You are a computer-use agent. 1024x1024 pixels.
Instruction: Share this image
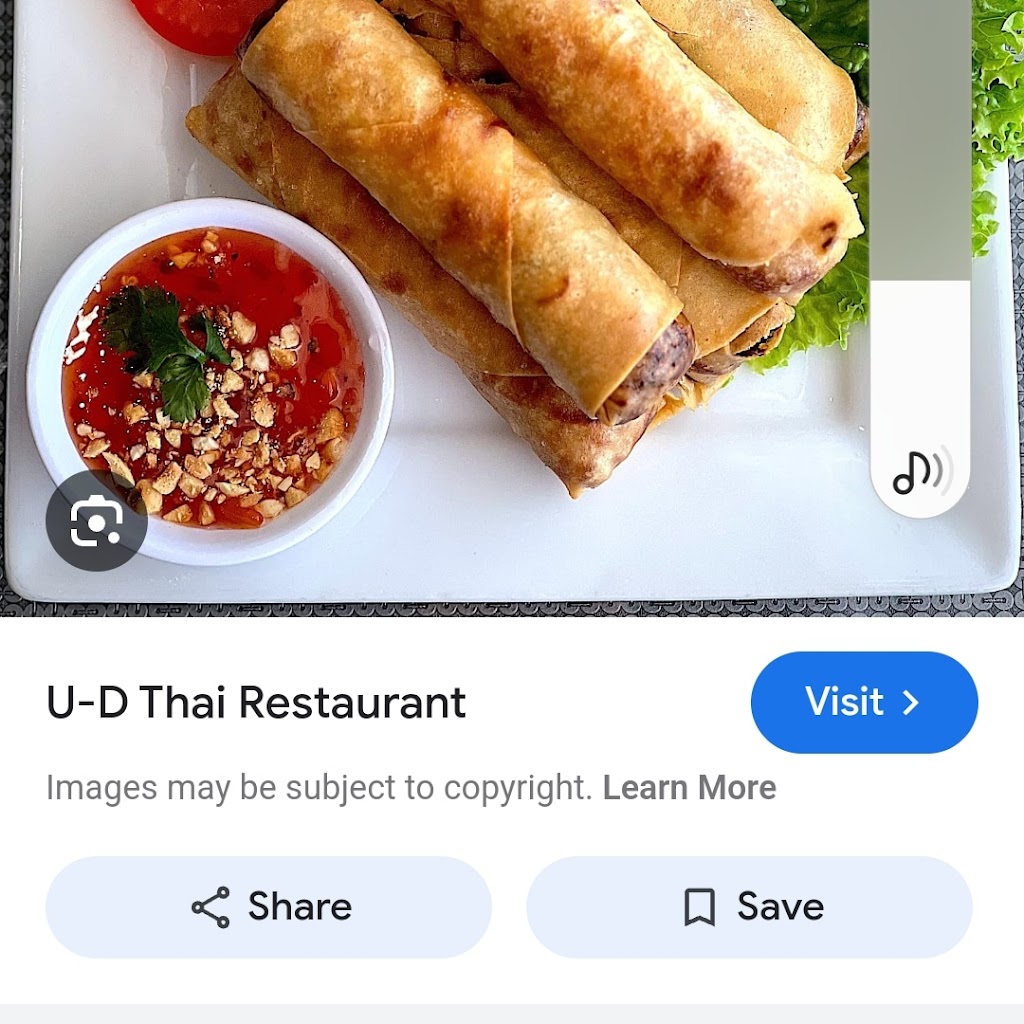click(x=269, y=907)
